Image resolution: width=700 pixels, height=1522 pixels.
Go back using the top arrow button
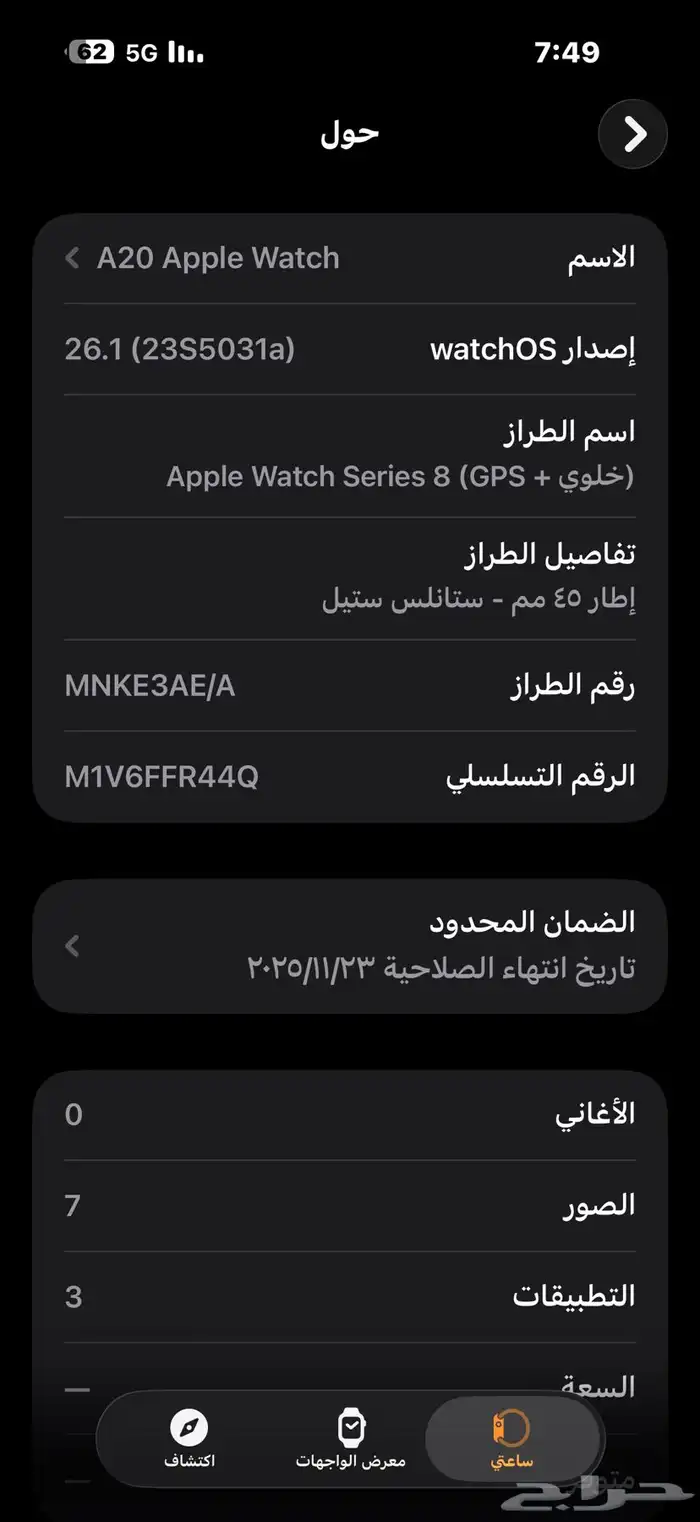tap(632, 134)
